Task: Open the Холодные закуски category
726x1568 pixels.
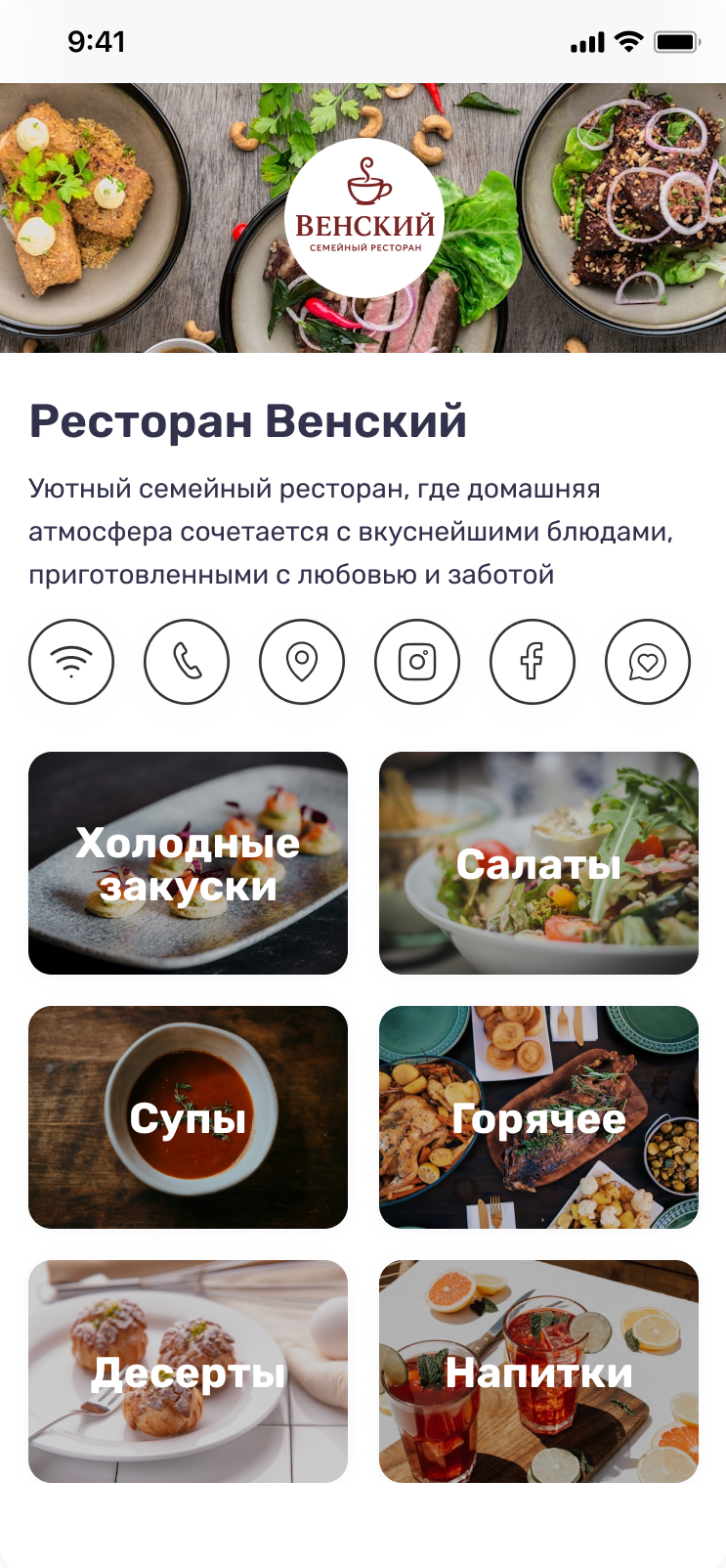Action: pos(188,863)
